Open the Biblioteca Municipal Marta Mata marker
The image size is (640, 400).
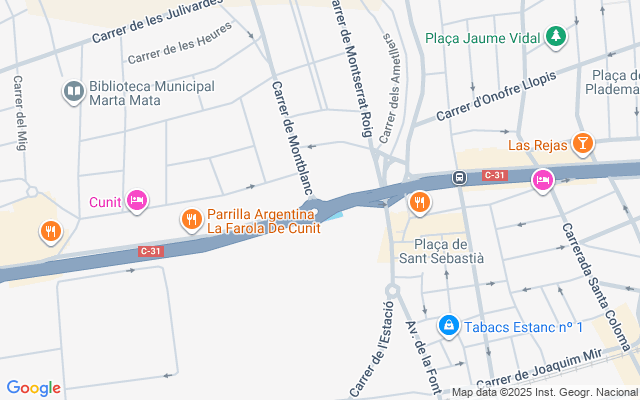[73, 93]
